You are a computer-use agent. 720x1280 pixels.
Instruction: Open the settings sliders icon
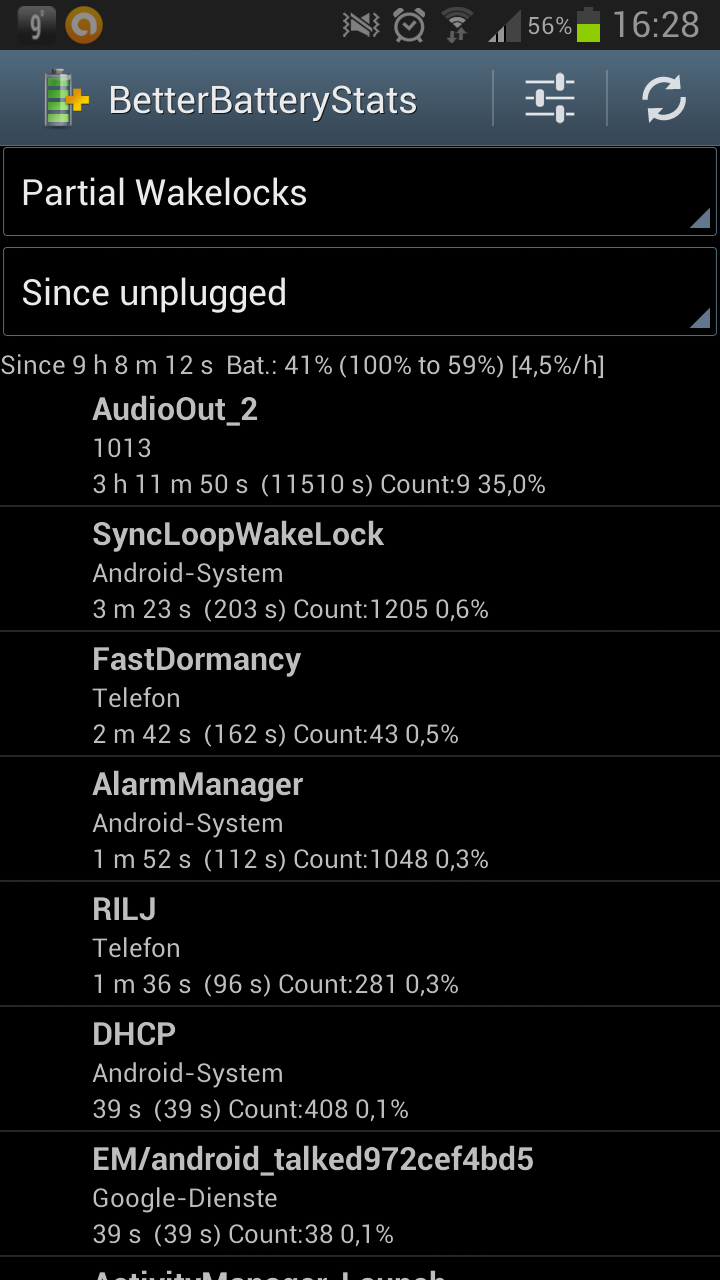[549, 99]
